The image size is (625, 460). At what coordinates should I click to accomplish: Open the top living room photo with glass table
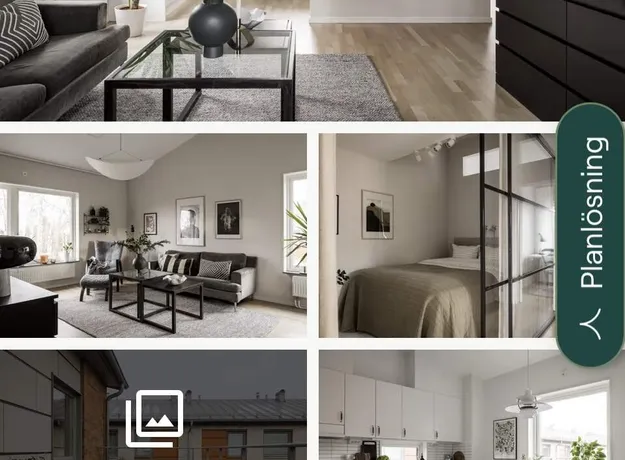250,60
